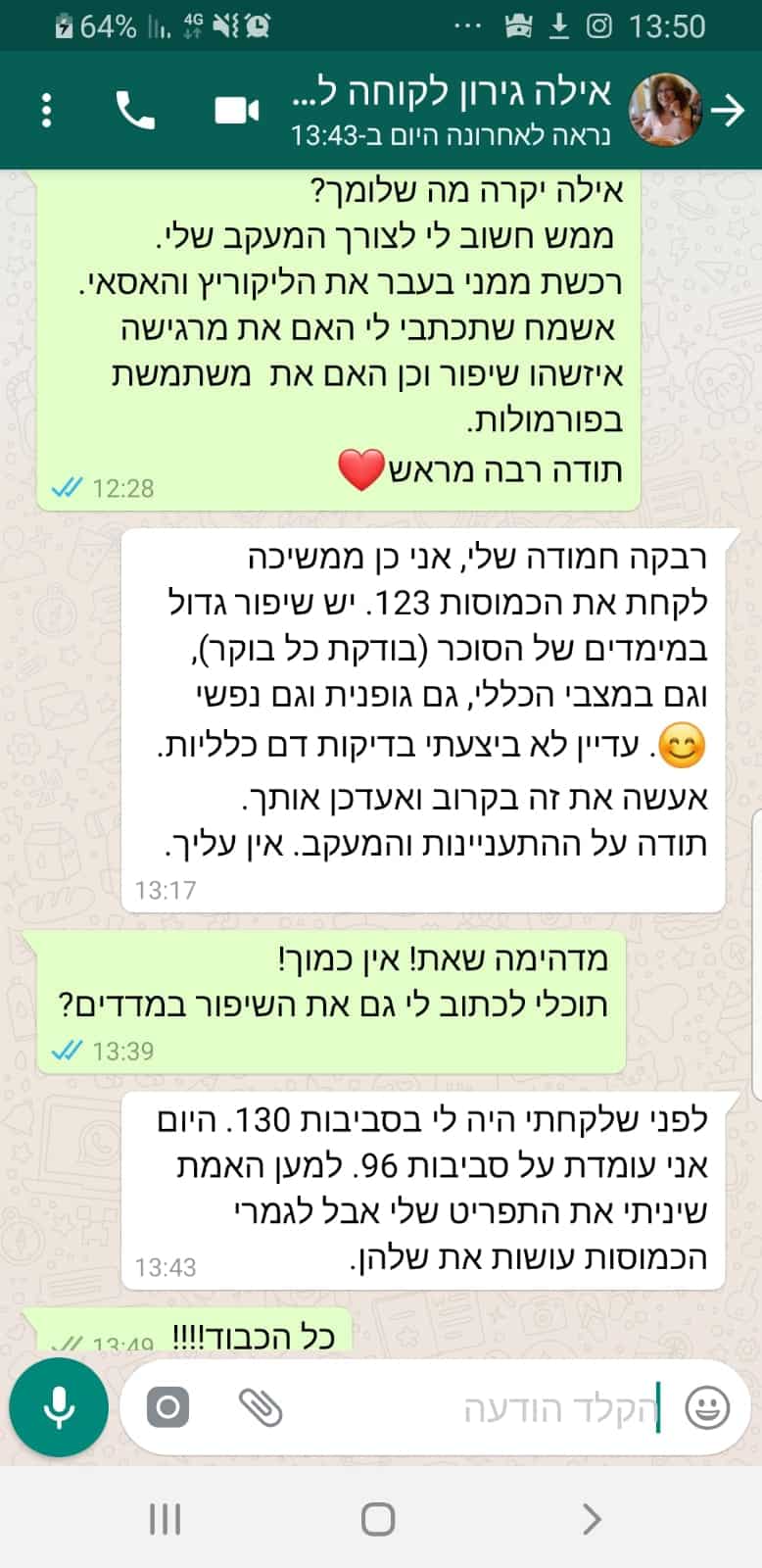Open the camera to send a photo
762x1568 pixels.
(167, 1408)
